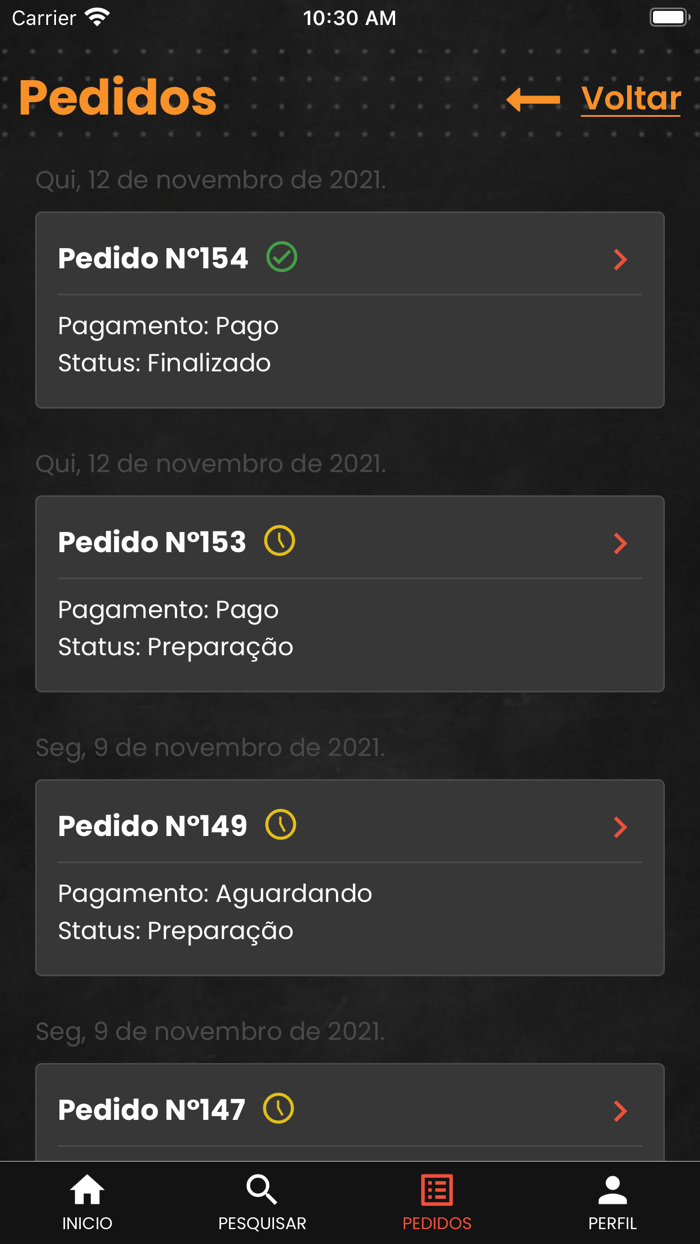View details of Pedido Nº153
This screenshot has height=1244, width=700.
[x=349, y=593]
